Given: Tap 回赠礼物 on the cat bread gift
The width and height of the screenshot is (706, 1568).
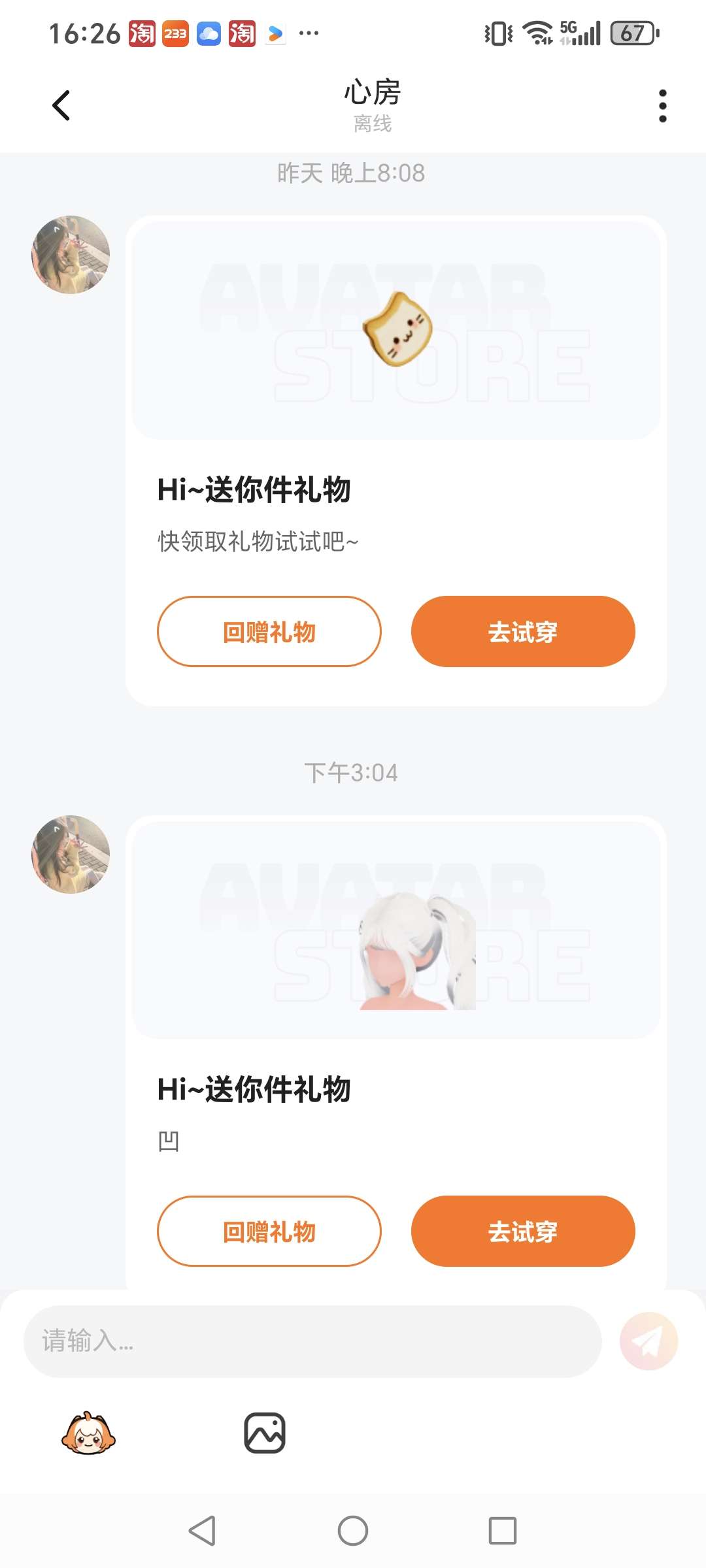Looking at the screenshot, I should pos(269,632).
